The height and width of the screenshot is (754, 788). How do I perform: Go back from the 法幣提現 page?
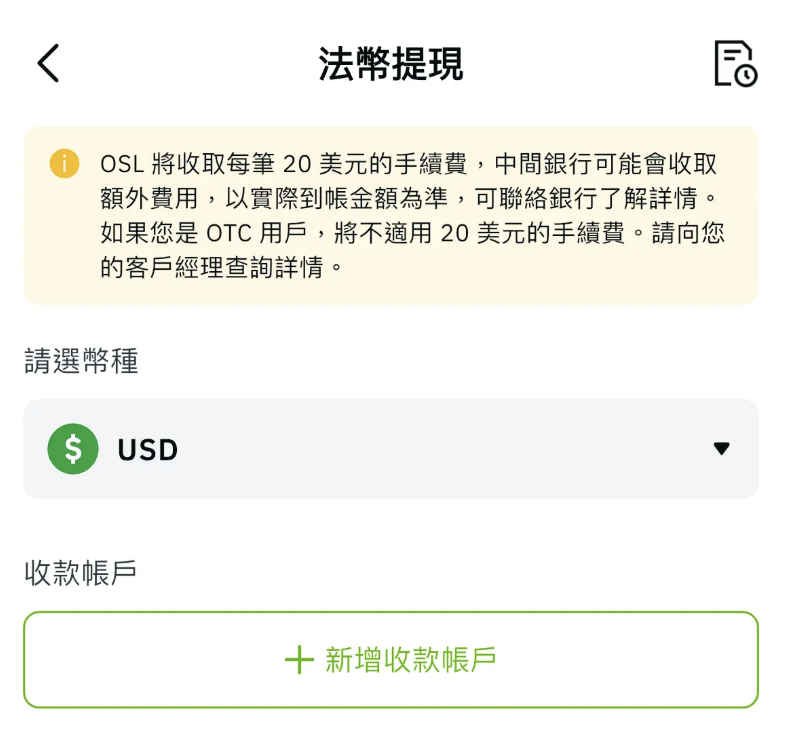[x=48, y=64]
